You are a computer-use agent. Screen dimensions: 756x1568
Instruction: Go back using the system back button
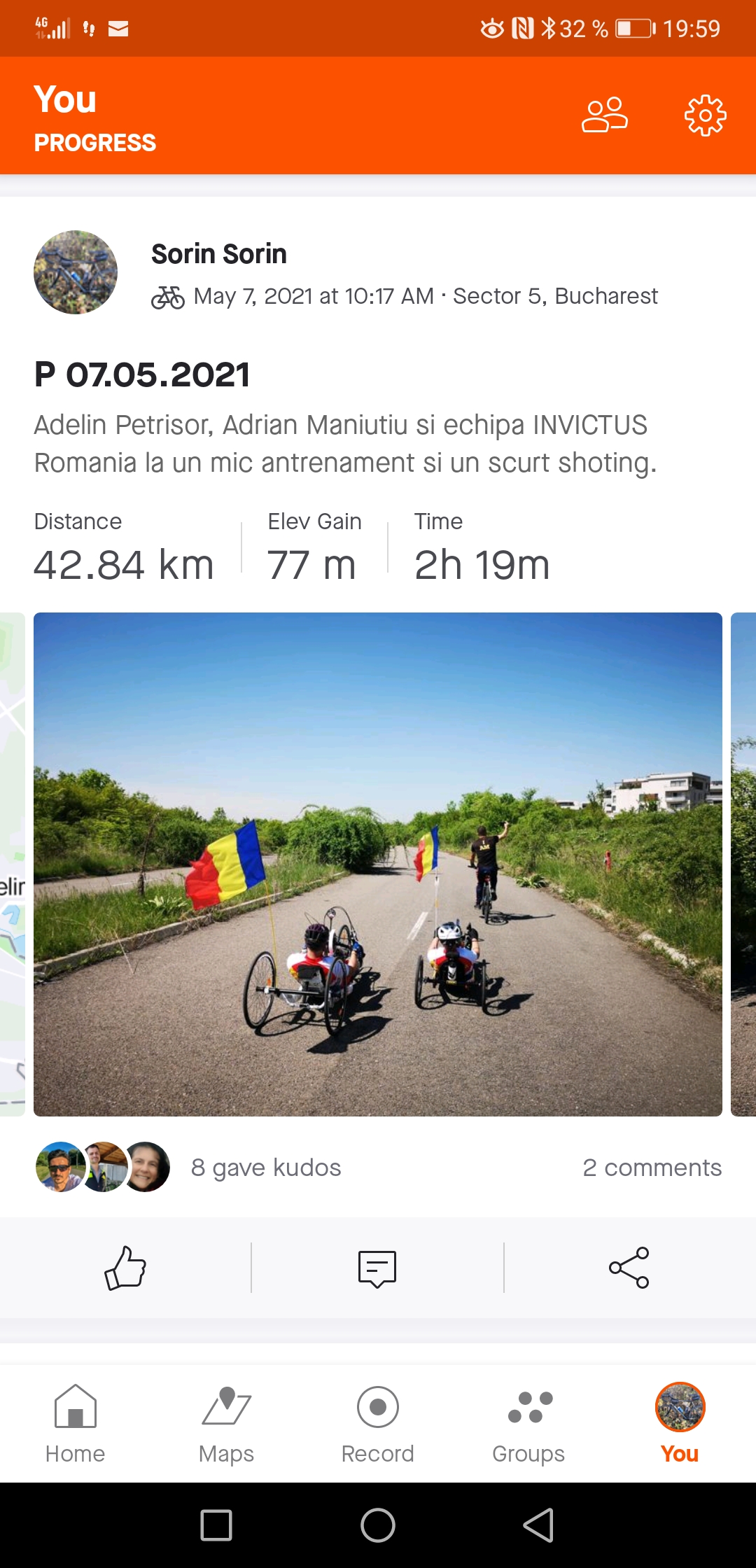[539, 1525]
